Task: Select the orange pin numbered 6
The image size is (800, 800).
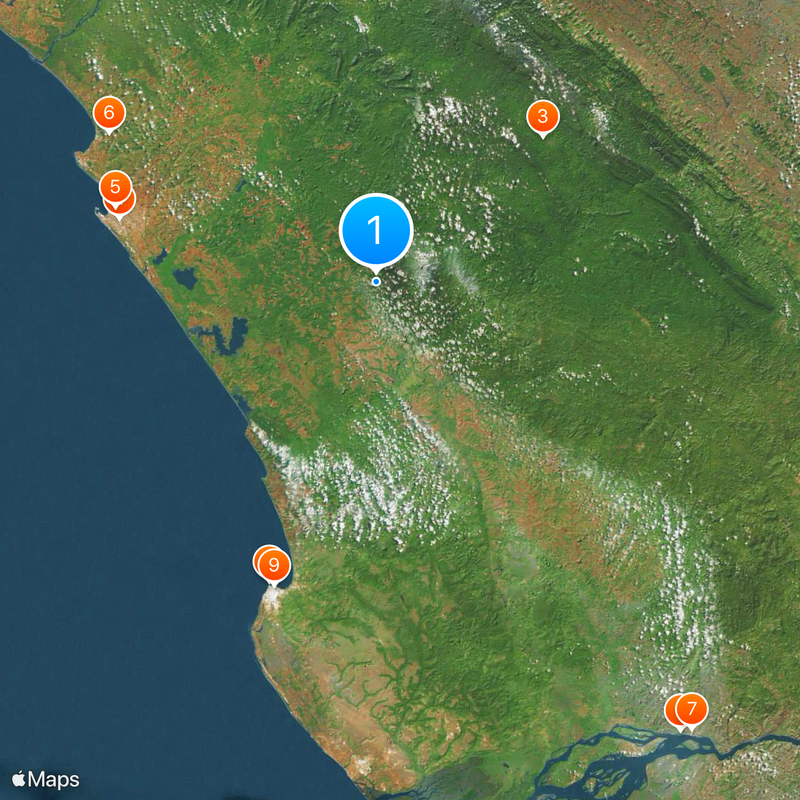Action: point(108,112)
